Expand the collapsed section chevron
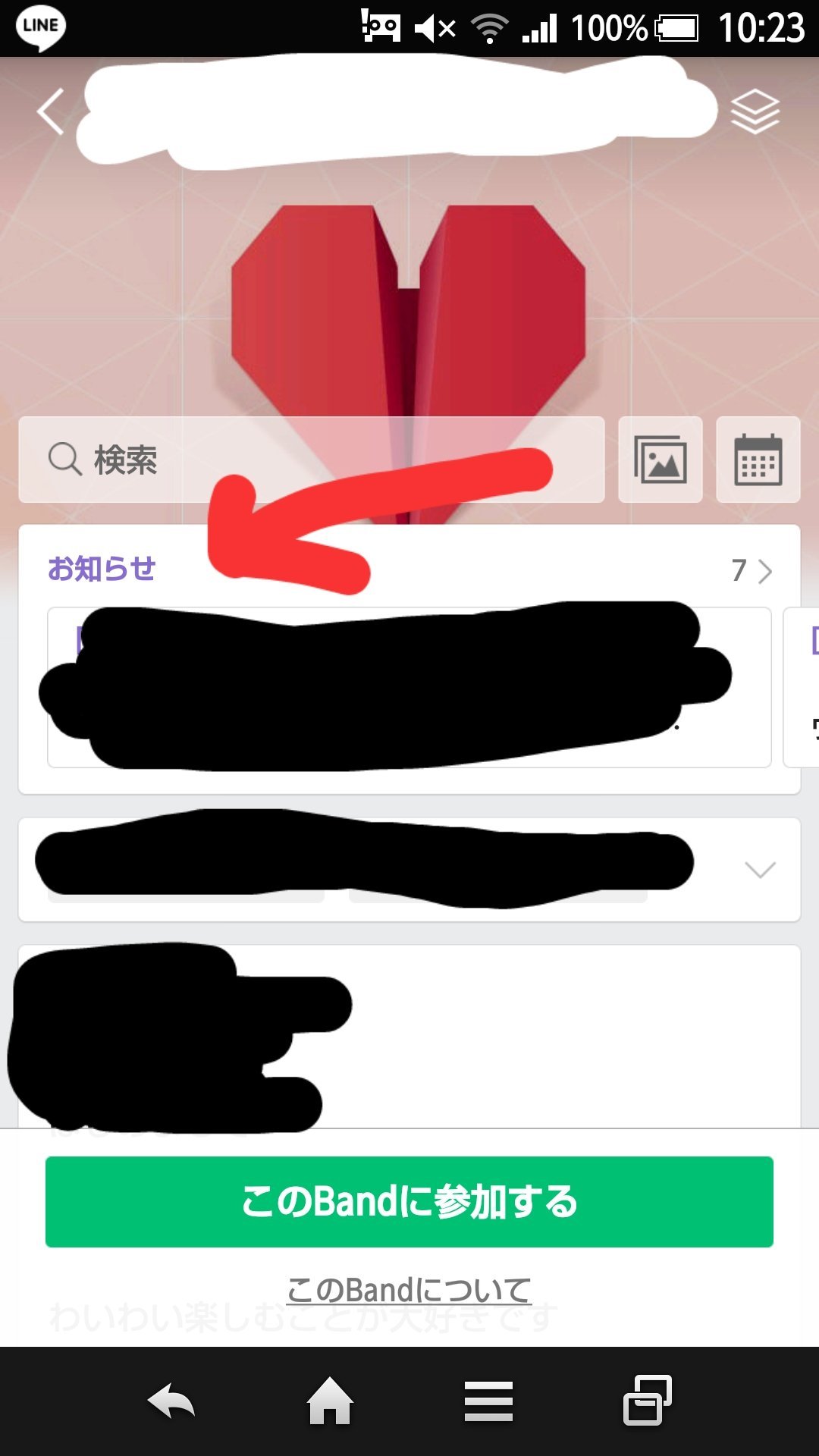Viewport: 819px width, 1456px height. tap(760, 870)
